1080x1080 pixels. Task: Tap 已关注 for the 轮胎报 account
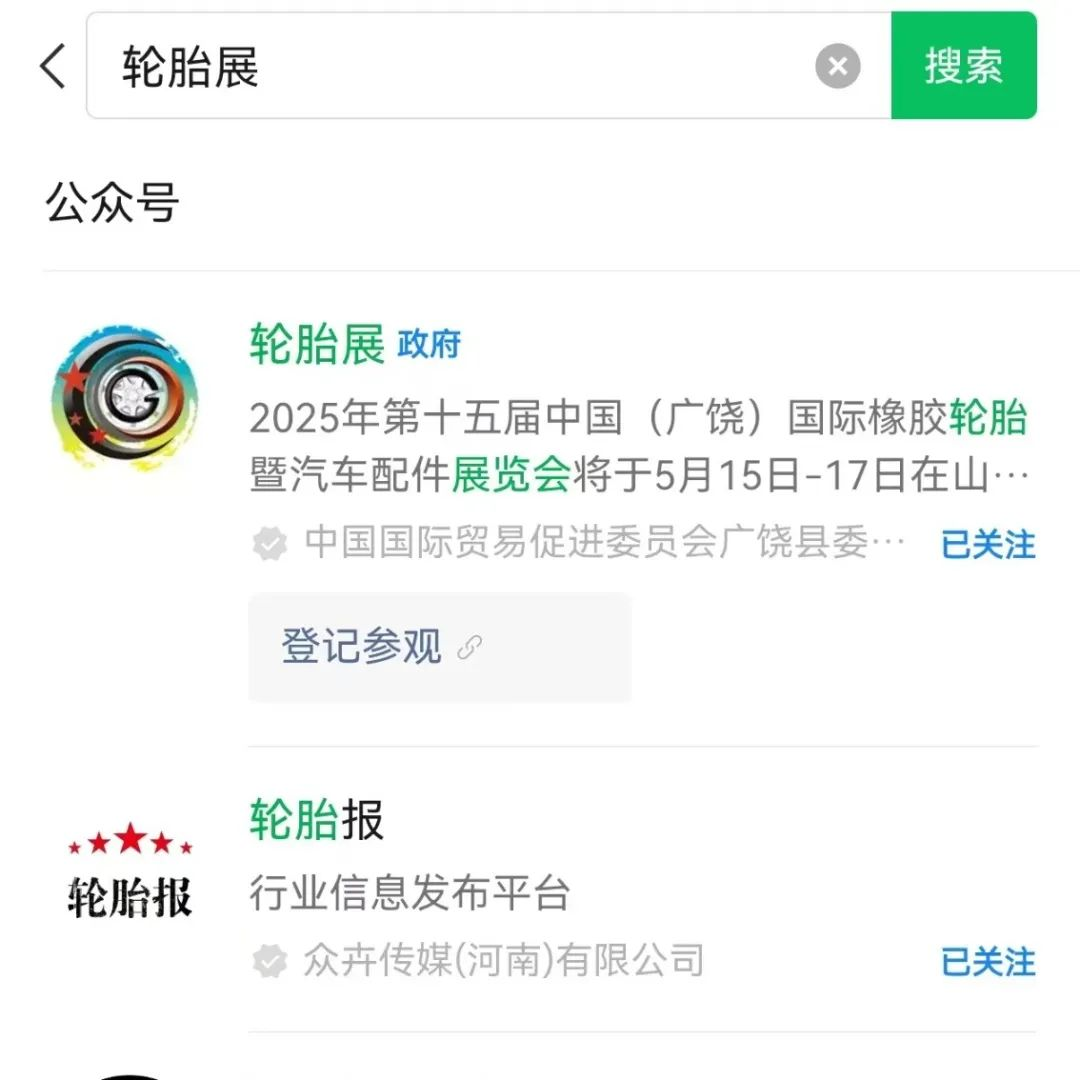tap(988, 962)
